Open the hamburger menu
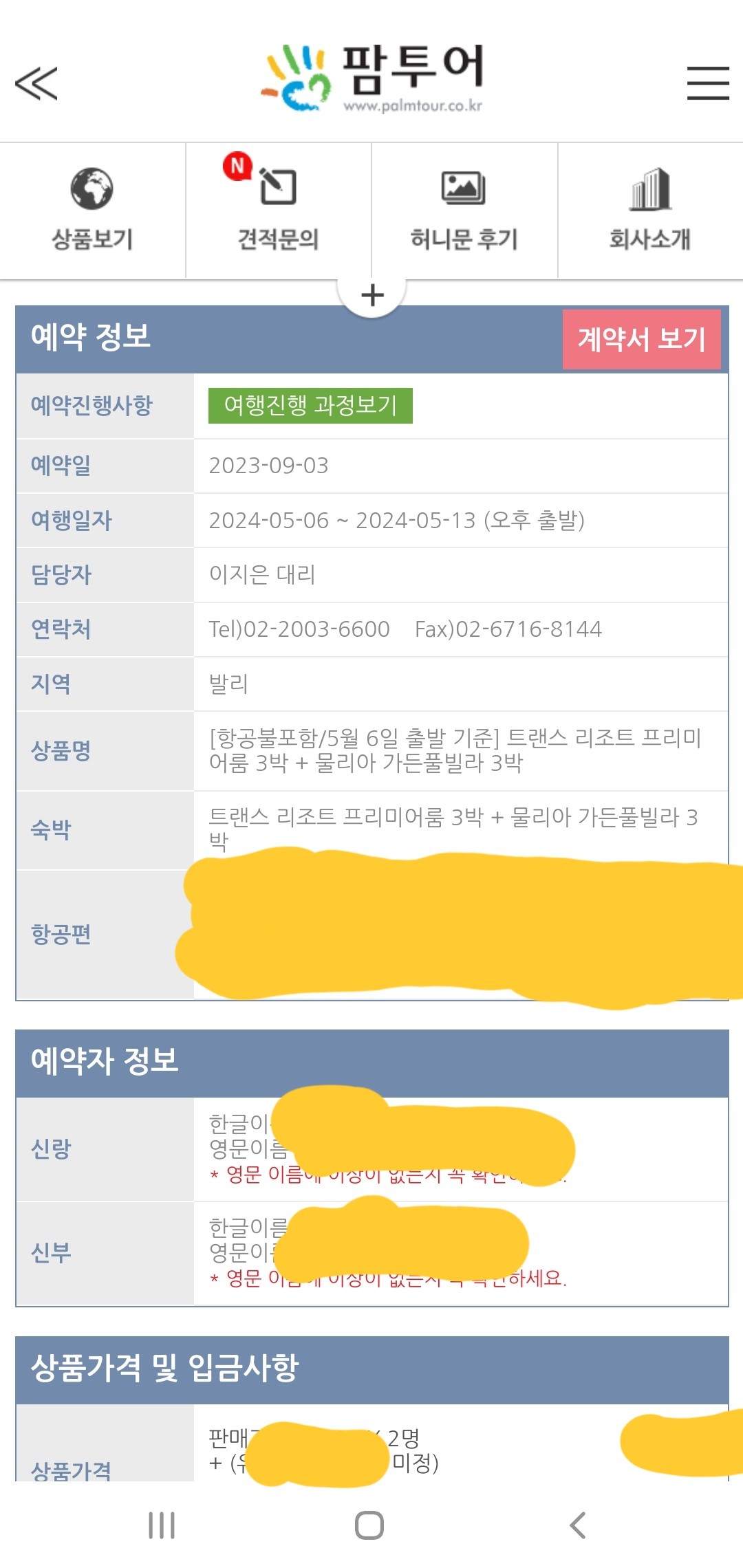Viewport: 743px width, 1568px height. [707, 83]
